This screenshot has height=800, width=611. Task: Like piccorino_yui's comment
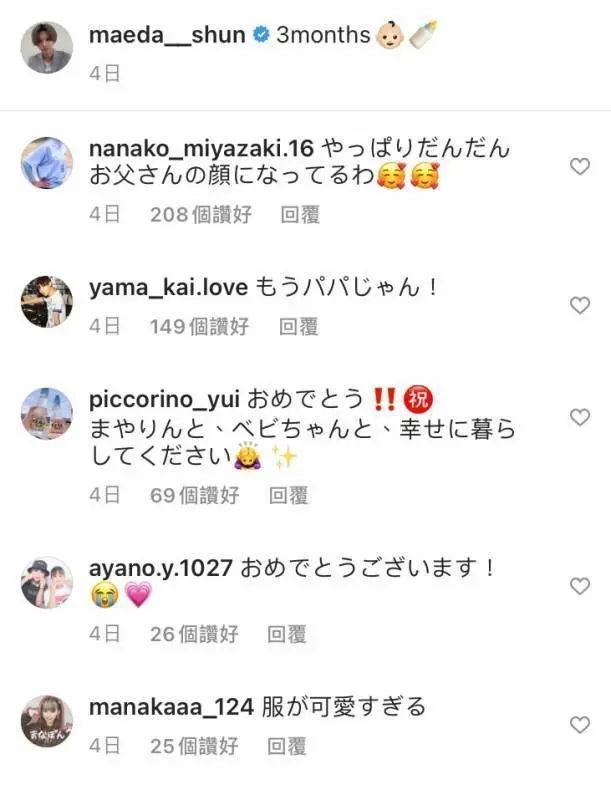click(579, 416)
